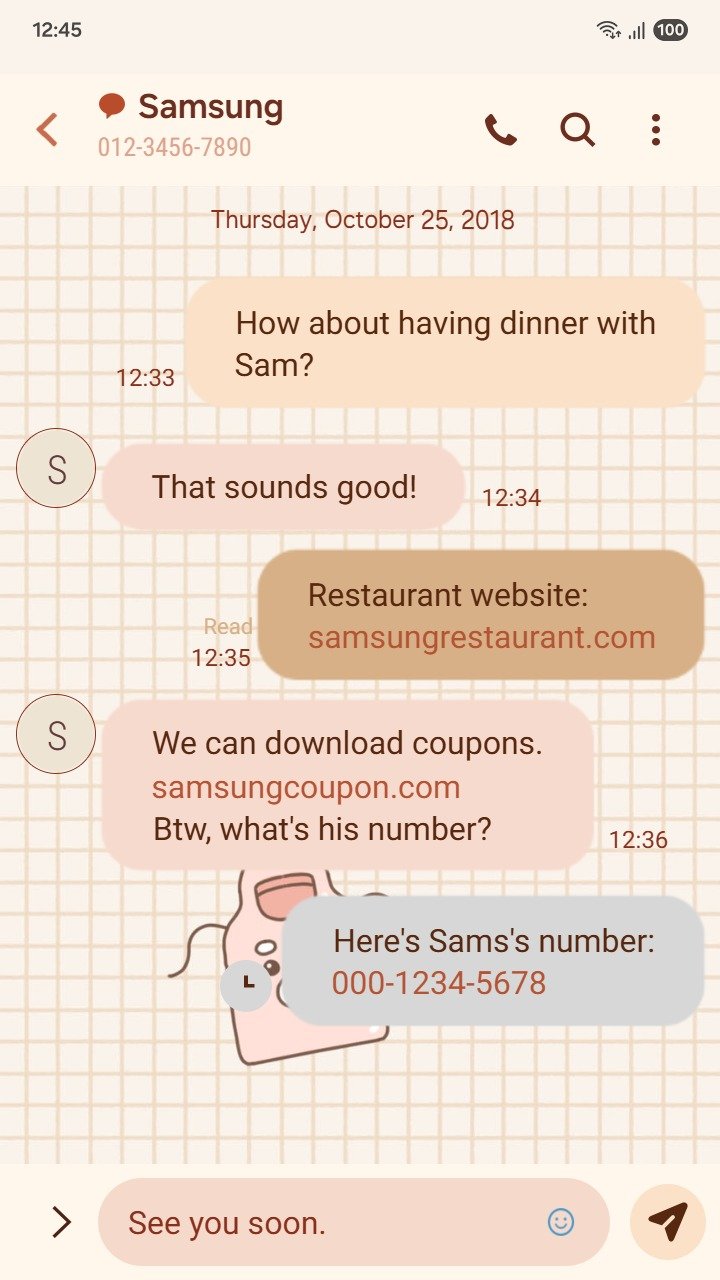The width and height of the screenshot is (720, 1280).
Task: Search within this conversation
Action: click(x=577, y=130)
